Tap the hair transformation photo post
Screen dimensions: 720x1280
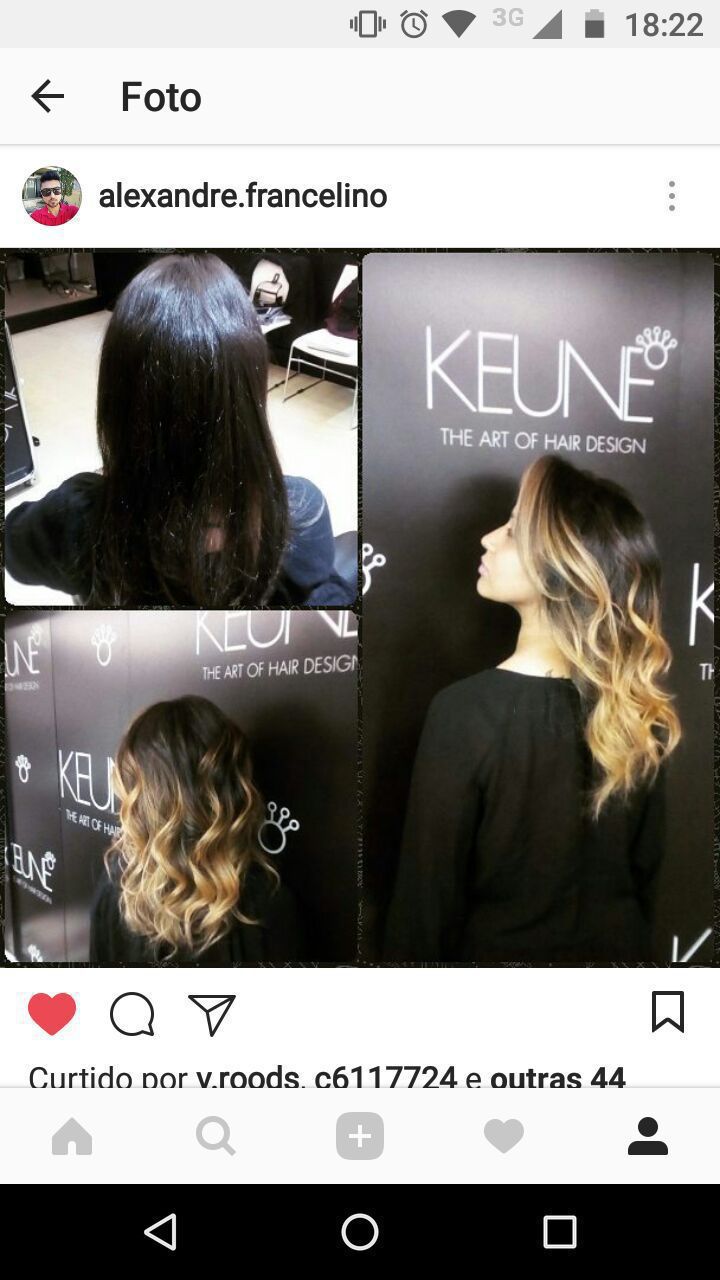[360, 607]
